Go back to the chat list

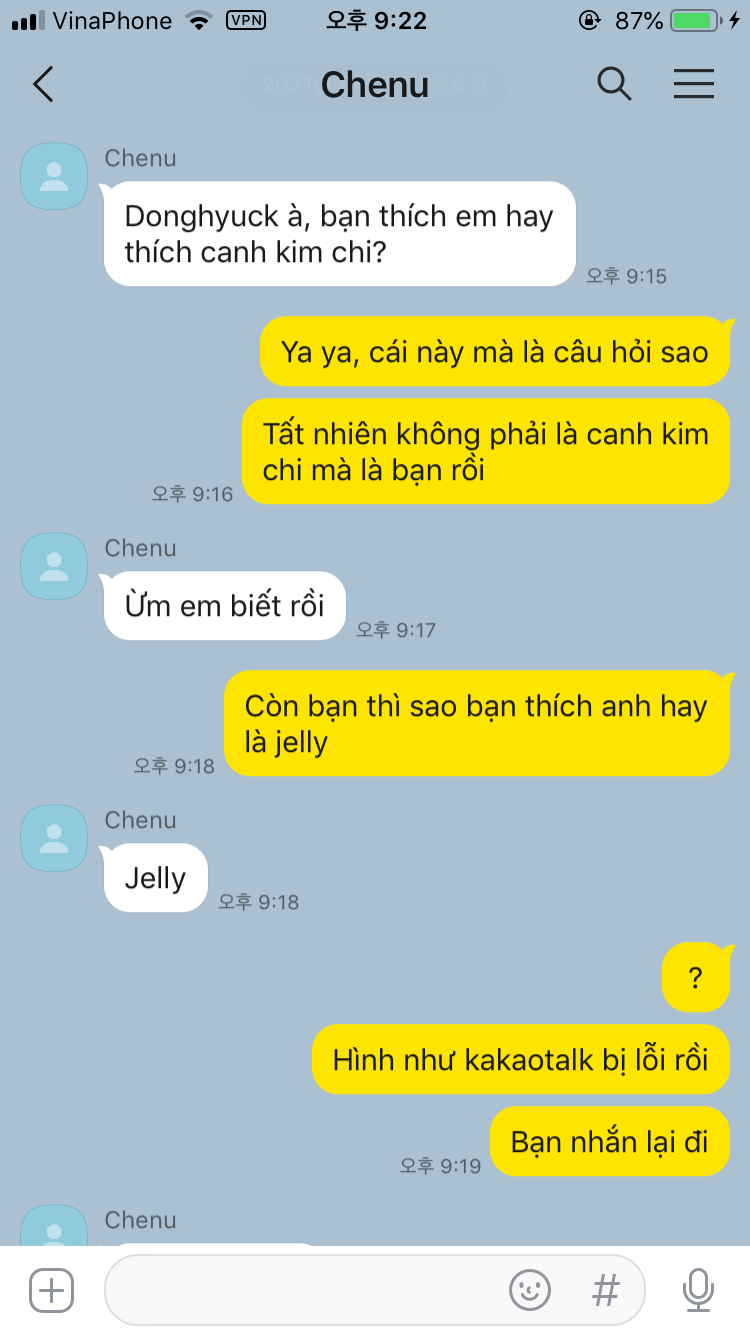[x=43, y=84]
